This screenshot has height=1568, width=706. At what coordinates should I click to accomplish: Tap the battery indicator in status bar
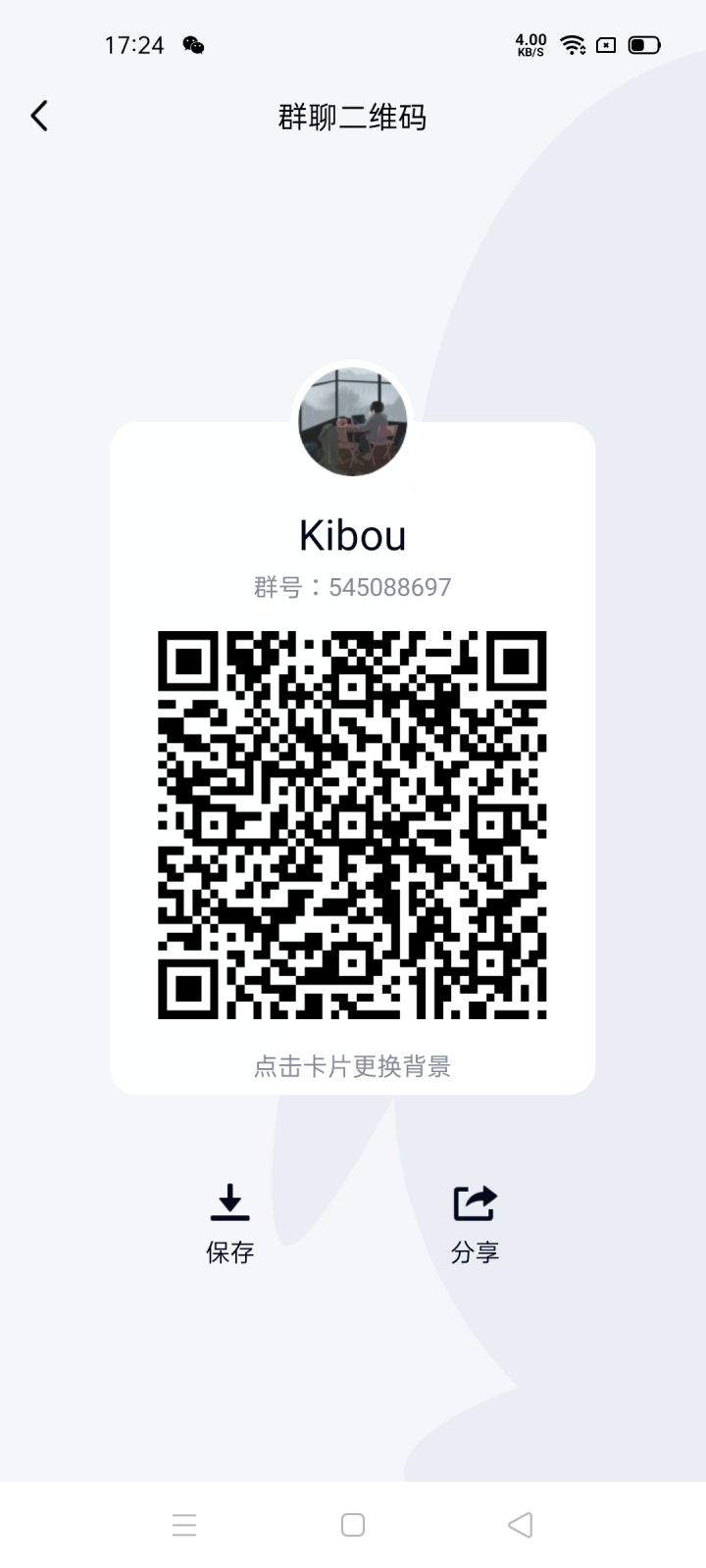pyautogui.click(x=643, y=44)
